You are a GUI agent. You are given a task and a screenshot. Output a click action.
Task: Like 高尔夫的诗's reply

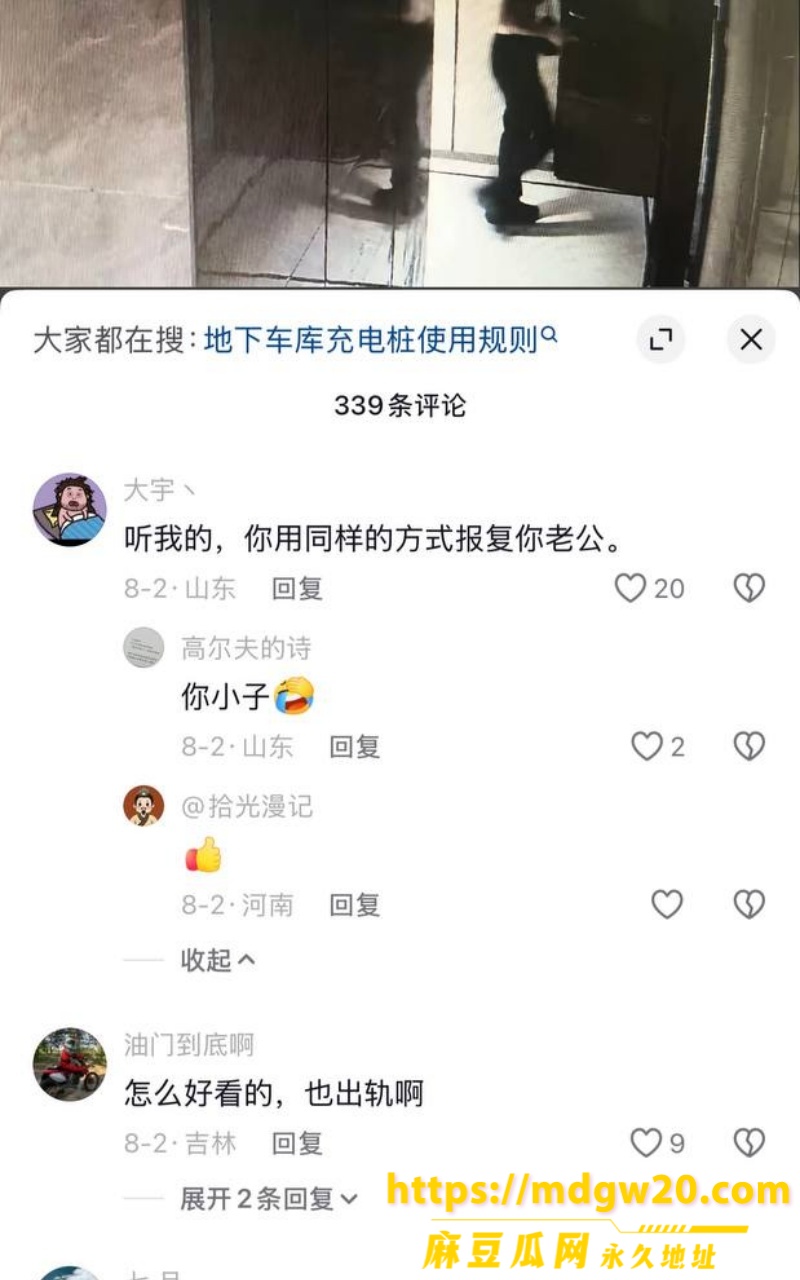[647, 746]
